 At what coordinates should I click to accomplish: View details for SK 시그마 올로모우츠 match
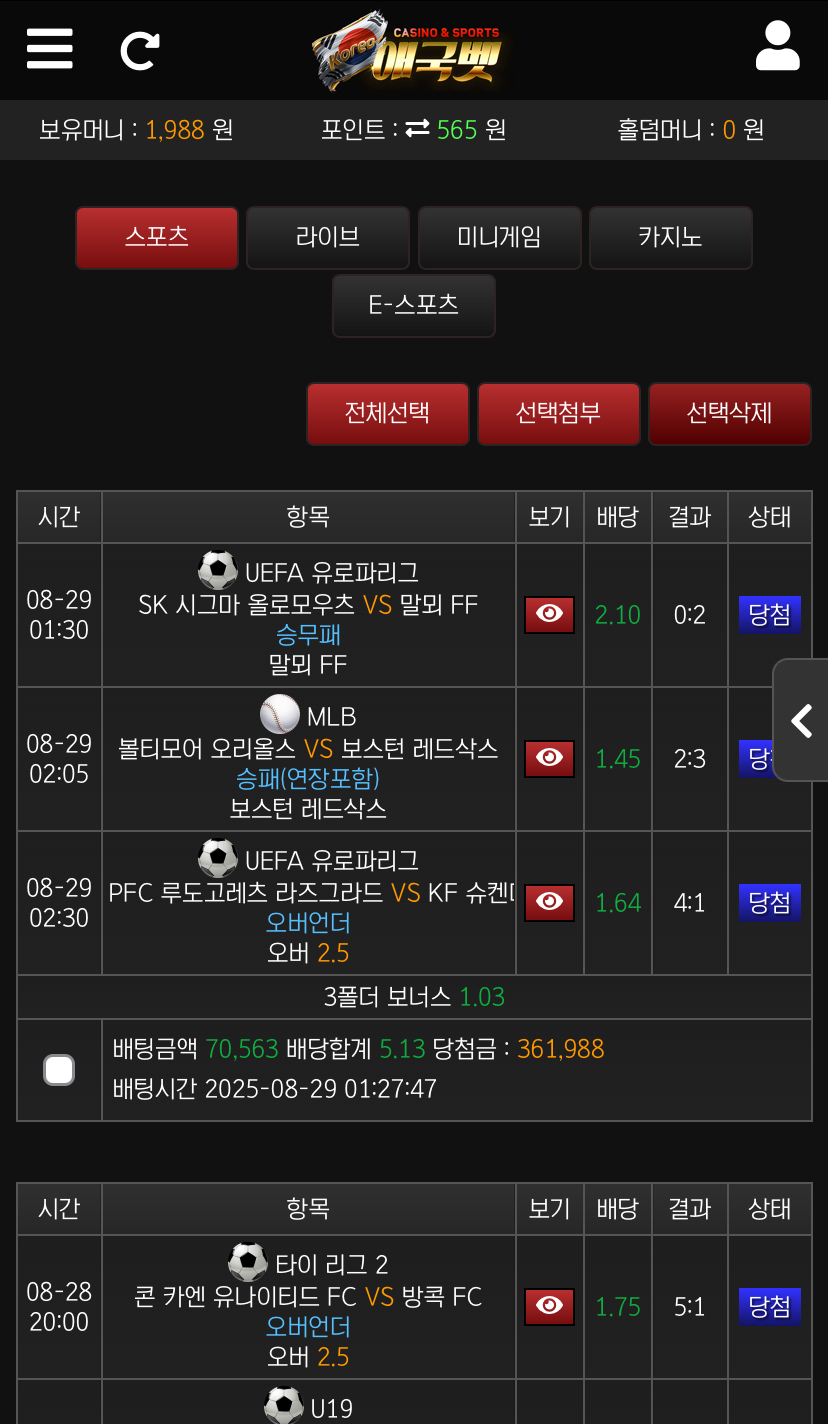[549, 615]
